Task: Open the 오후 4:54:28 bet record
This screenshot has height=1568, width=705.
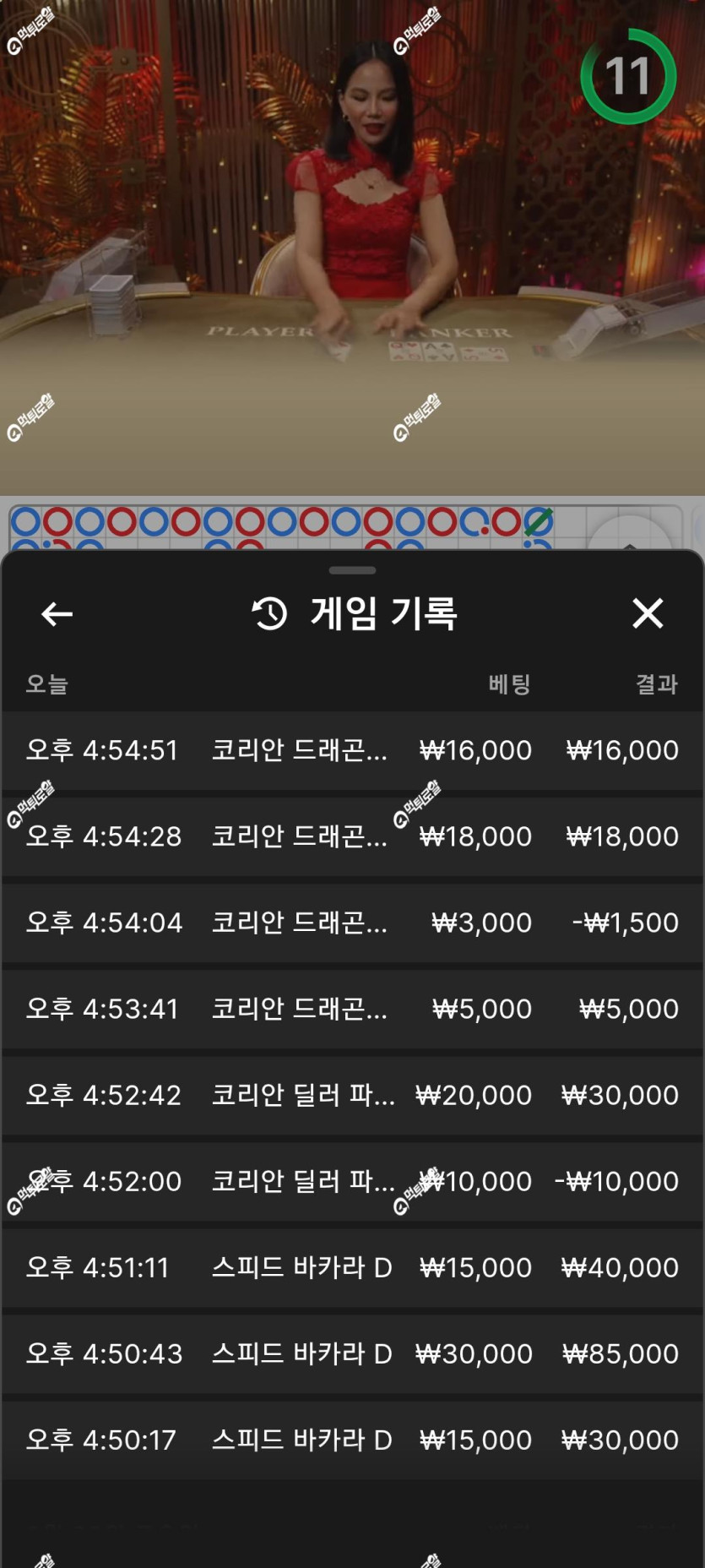Action: click(x=352, y=836)
